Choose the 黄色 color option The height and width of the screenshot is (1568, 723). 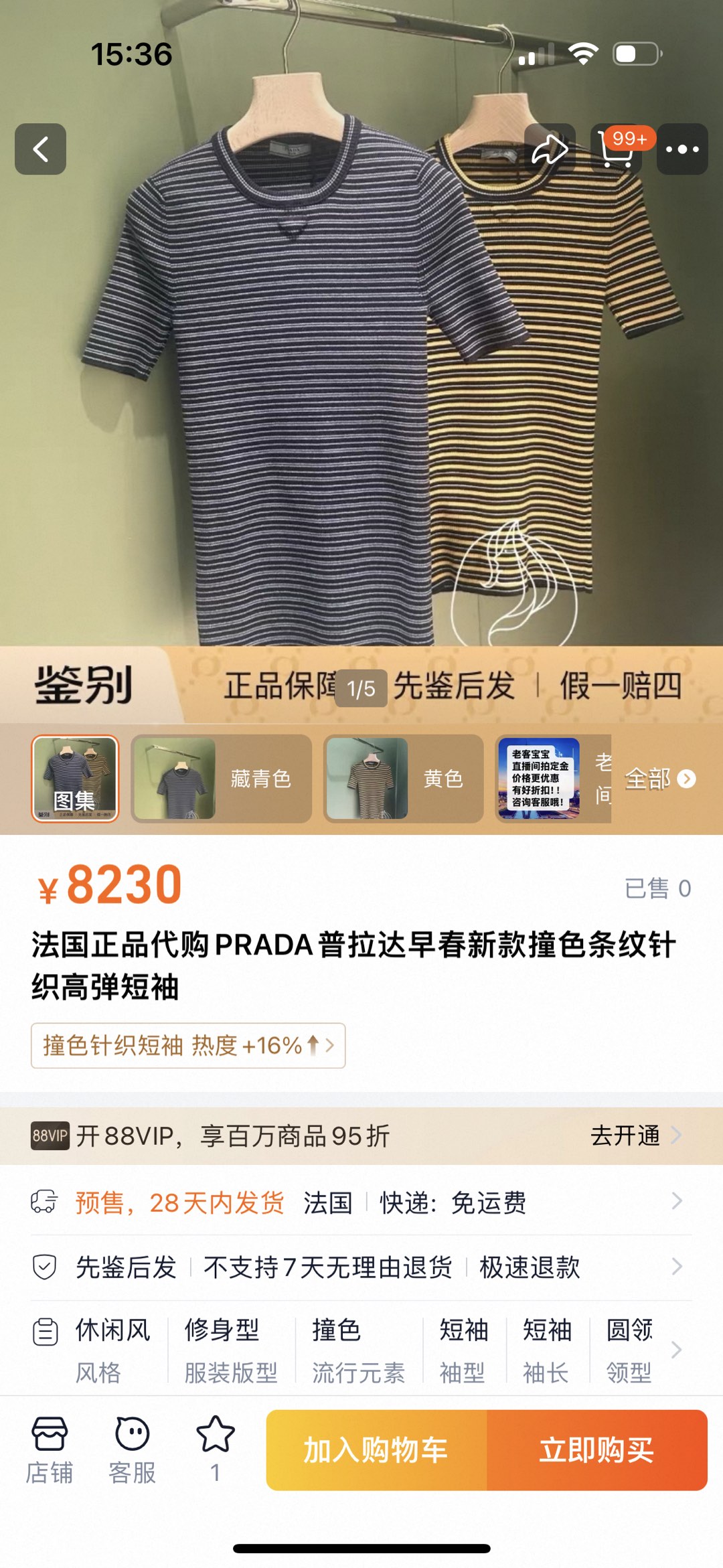(x=403, y=778)
